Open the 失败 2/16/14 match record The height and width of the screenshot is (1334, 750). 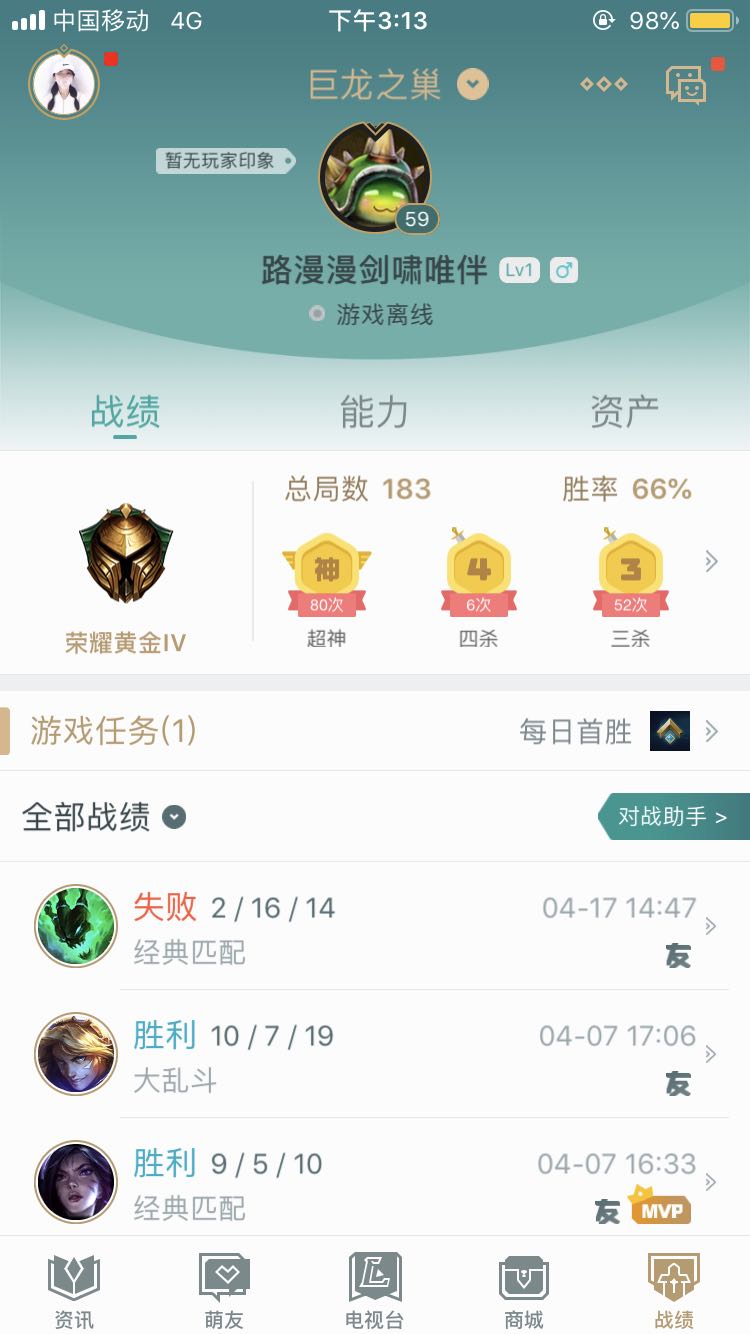(375, 927)
